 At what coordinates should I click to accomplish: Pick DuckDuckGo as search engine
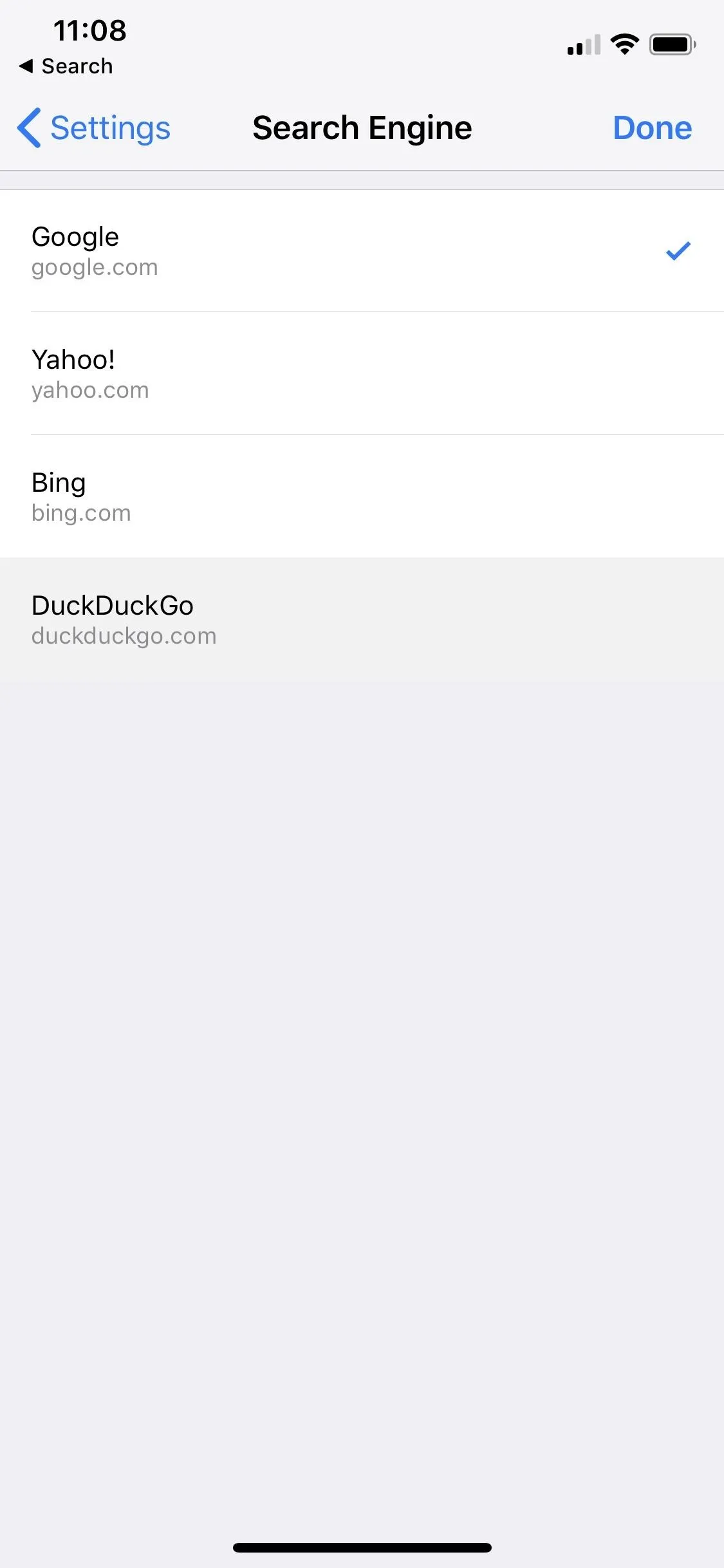[362, 619]
